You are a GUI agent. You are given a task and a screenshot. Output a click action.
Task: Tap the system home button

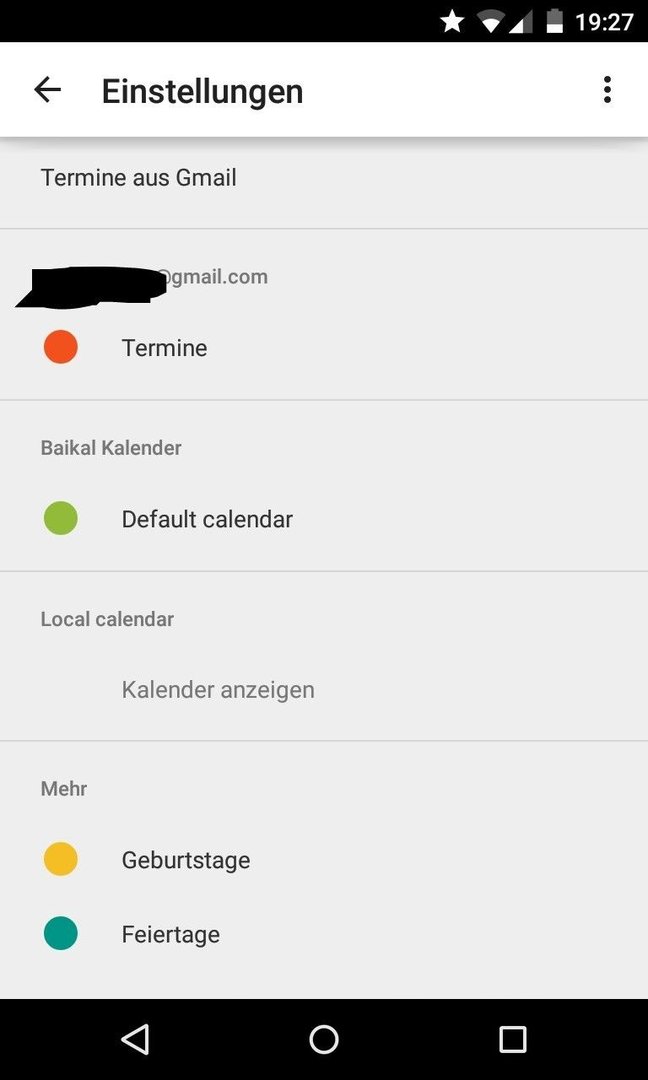324,1039
